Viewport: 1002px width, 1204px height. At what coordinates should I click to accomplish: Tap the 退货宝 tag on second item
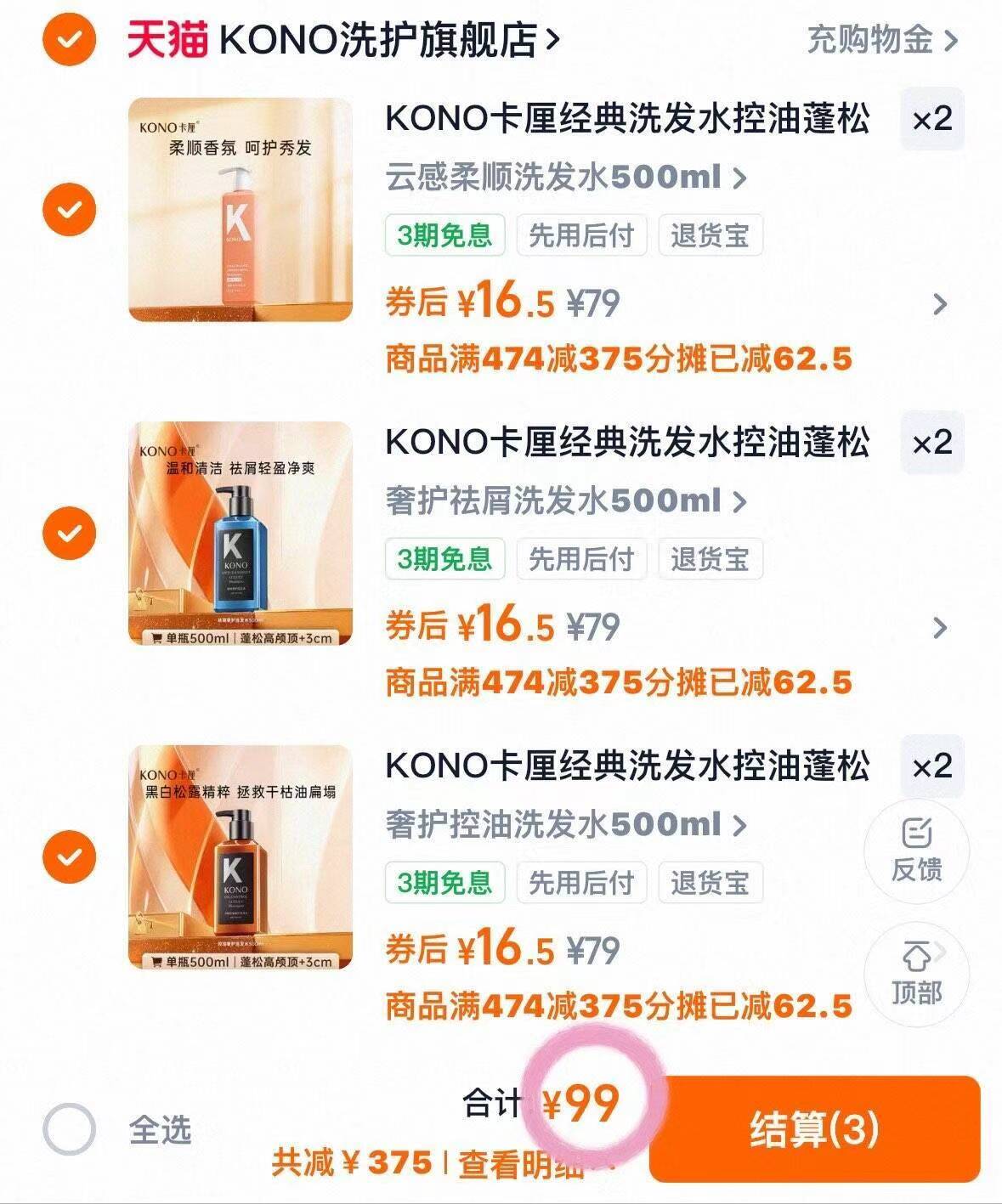710,559
